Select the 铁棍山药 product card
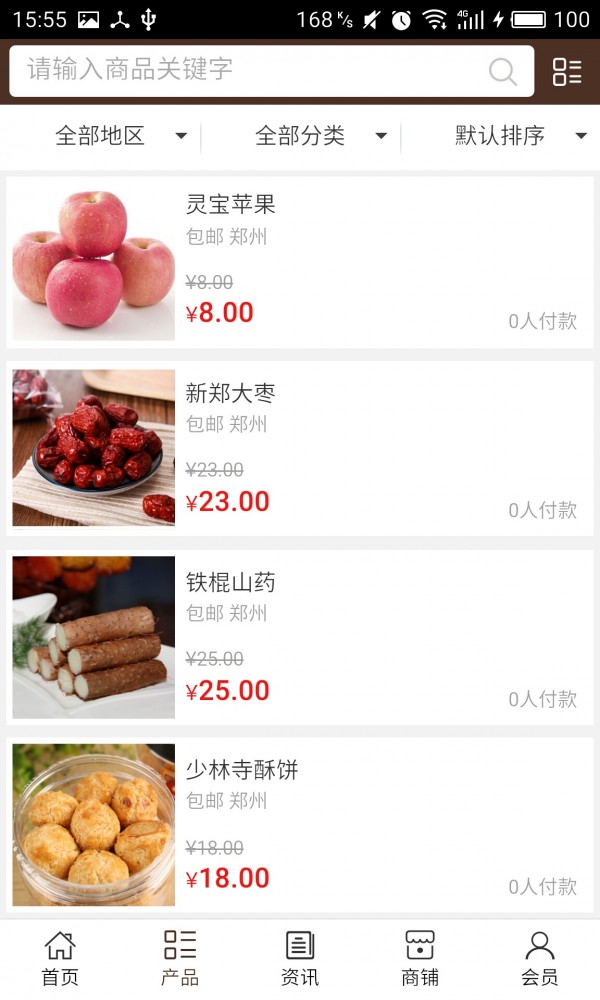The image size is (600, 1000). pyautogui.click(x=300, y=637)
